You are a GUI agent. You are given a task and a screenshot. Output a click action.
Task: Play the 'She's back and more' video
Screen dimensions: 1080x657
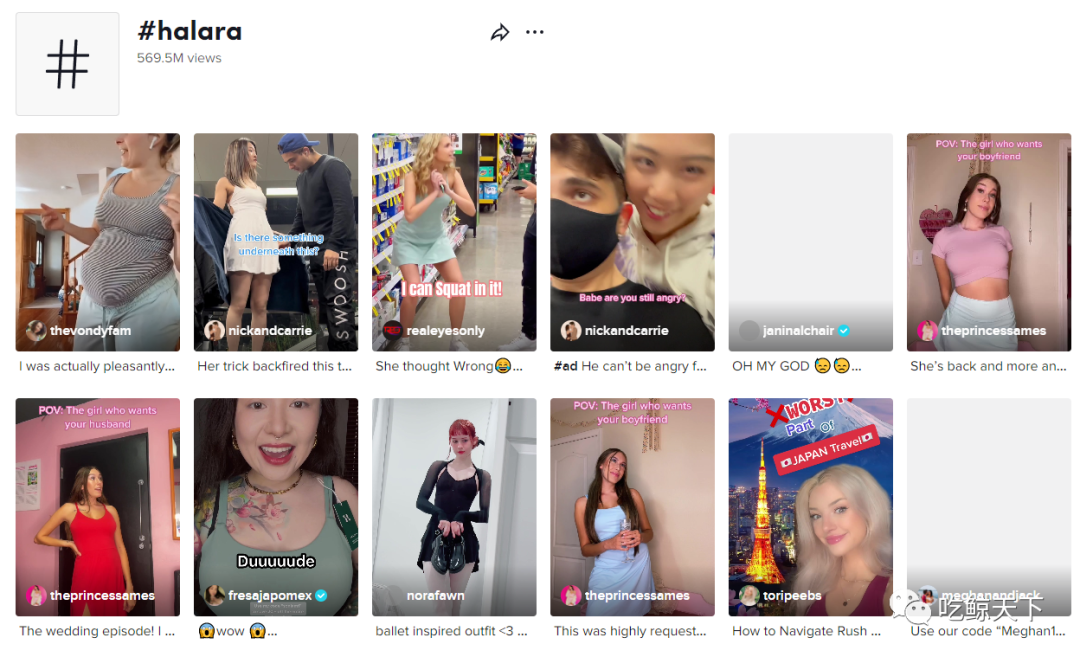coord(988,241)
